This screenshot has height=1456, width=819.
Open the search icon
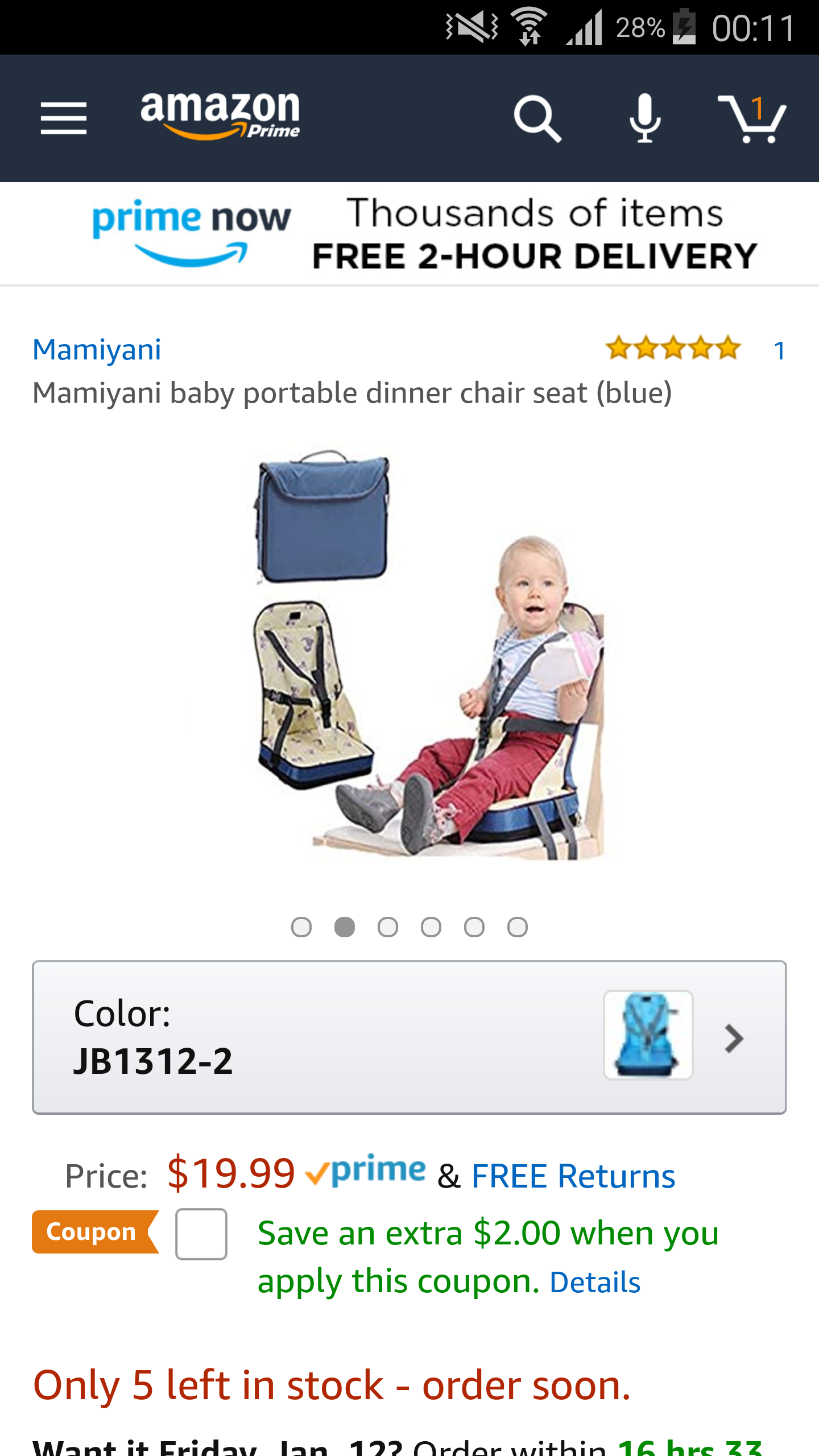537,118
